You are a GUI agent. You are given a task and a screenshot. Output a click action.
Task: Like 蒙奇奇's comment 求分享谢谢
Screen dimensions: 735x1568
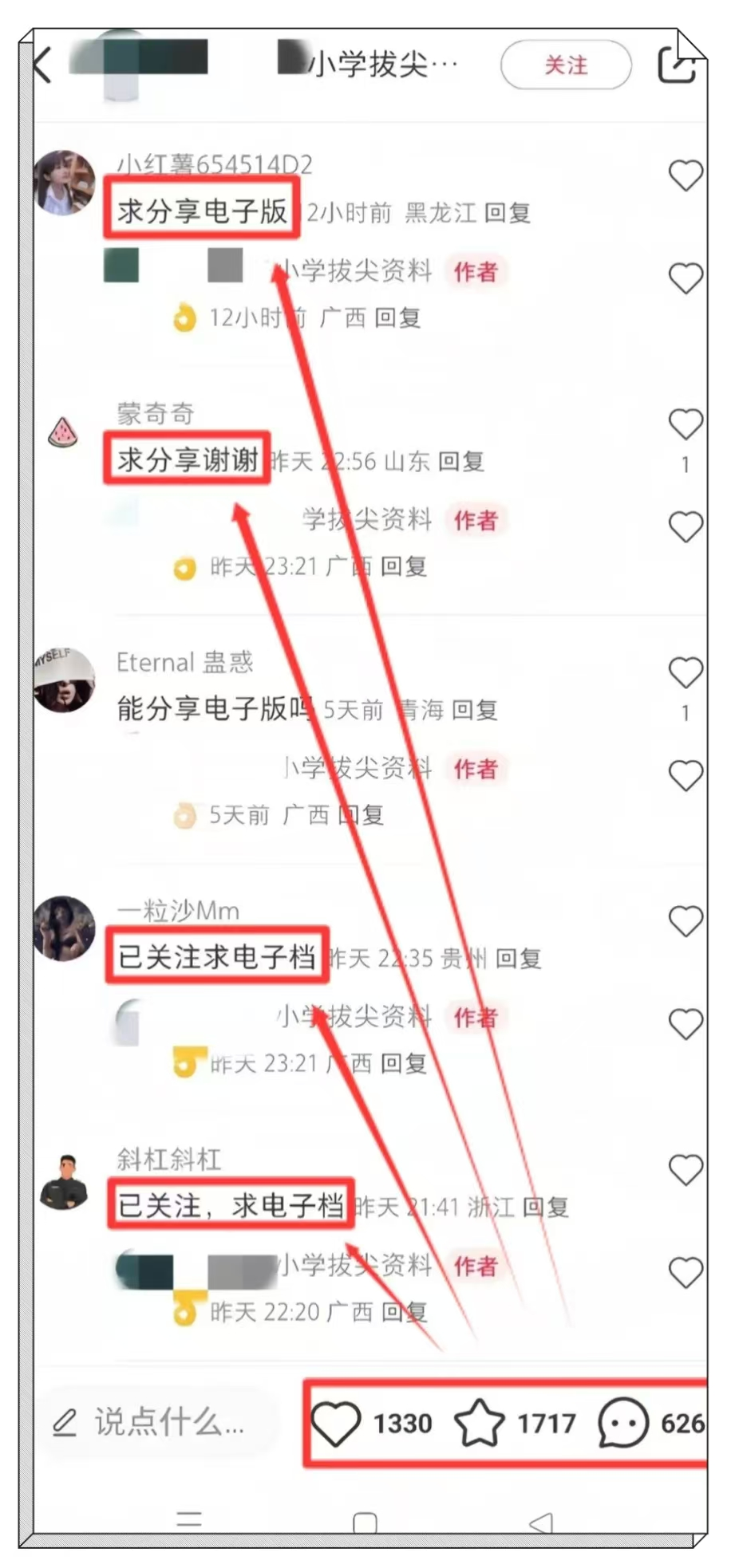pos(685,424)
